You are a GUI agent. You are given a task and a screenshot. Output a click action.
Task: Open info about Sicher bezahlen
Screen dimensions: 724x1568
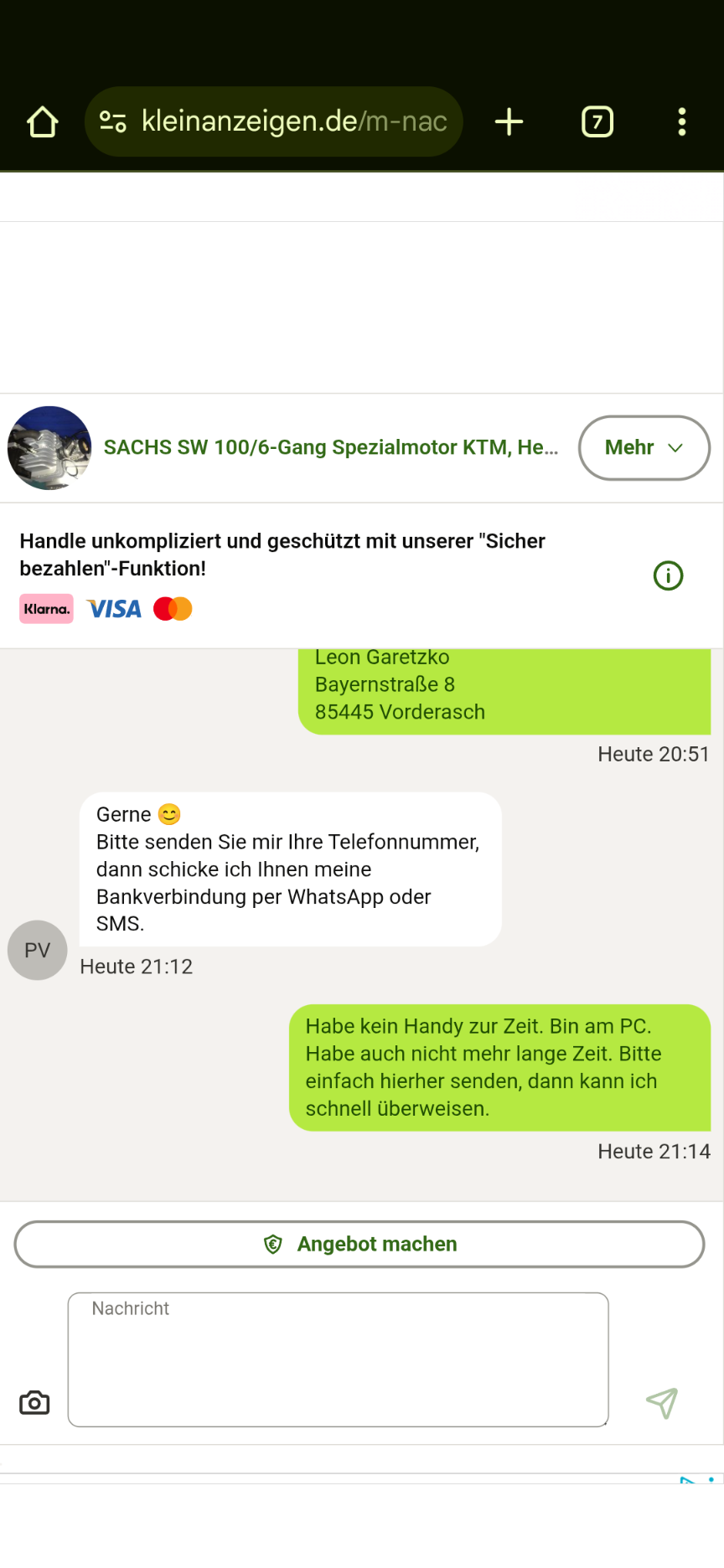(x=668, y=575)
